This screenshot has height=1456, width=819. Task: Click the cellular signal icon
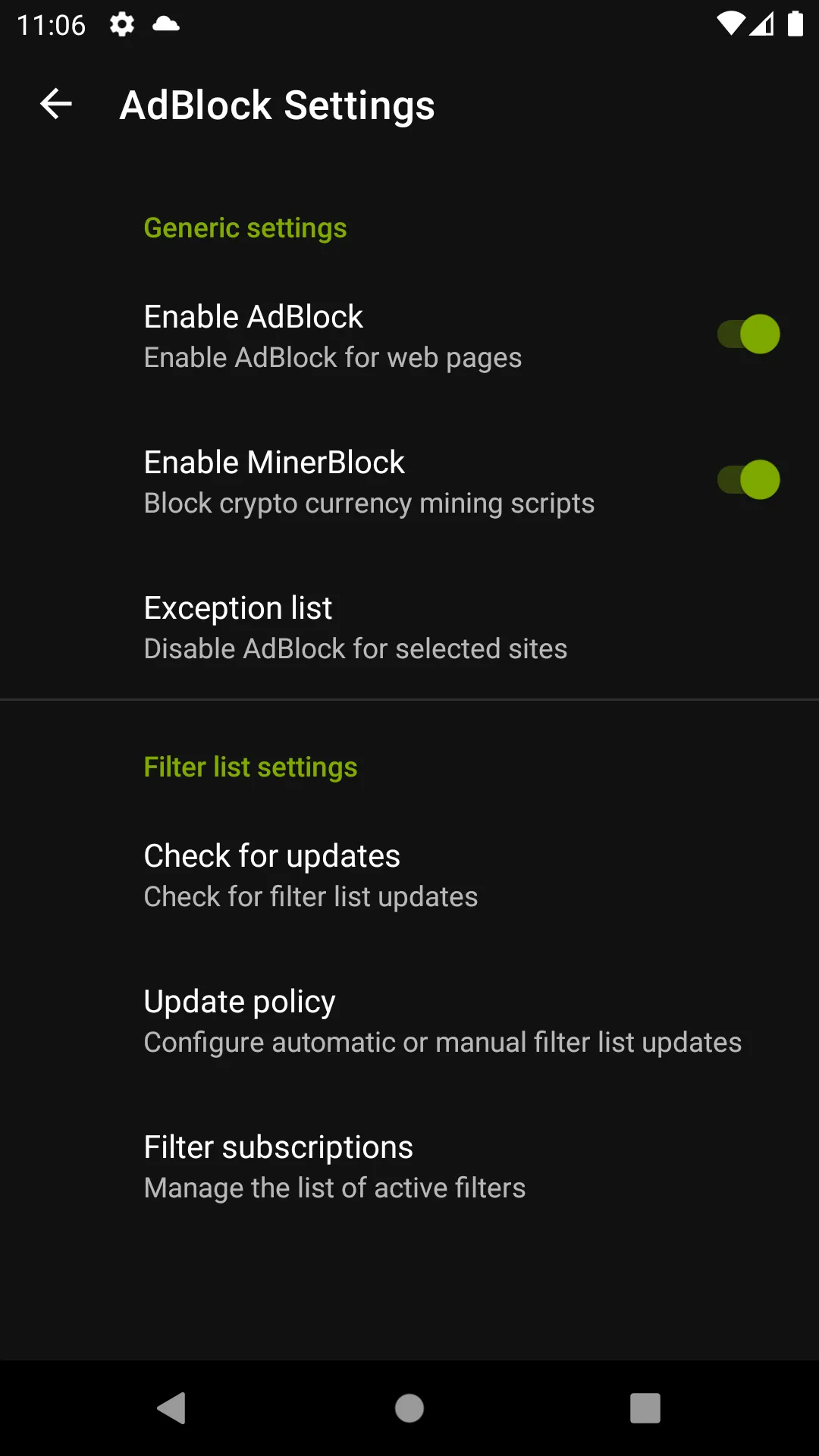(x=761, y=24)
